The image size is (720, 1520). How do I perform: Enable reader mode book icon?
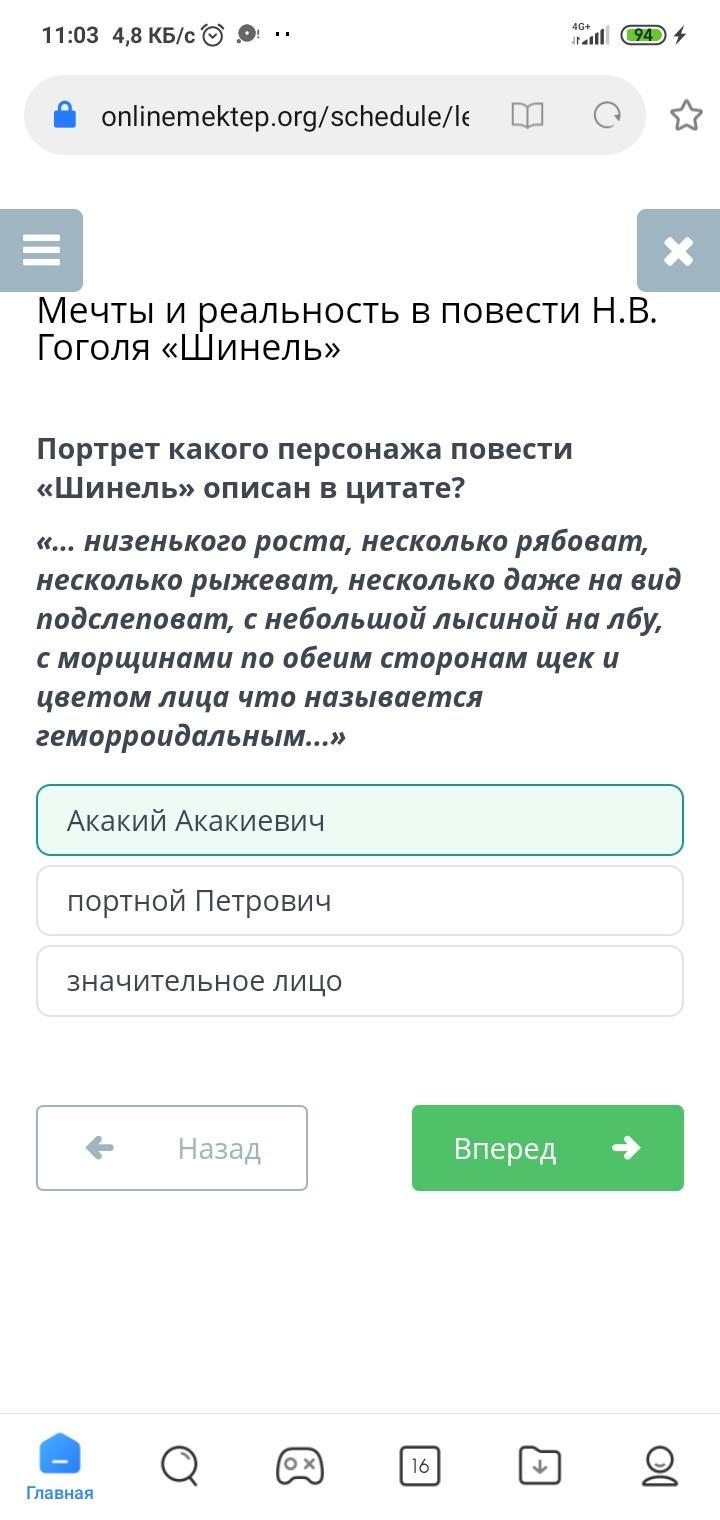click(527, 116)
